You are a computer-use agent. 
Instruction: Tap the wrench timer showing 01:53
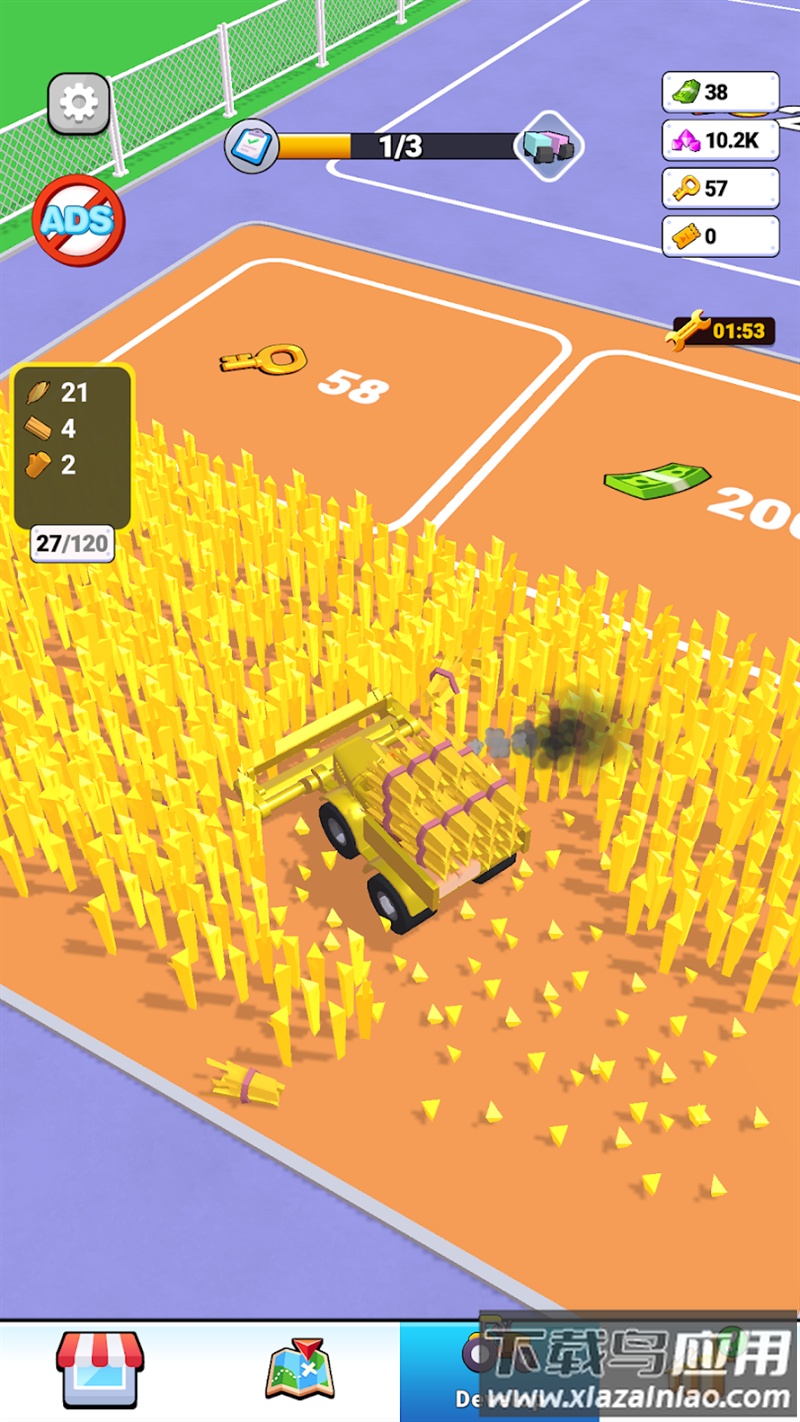722,329
